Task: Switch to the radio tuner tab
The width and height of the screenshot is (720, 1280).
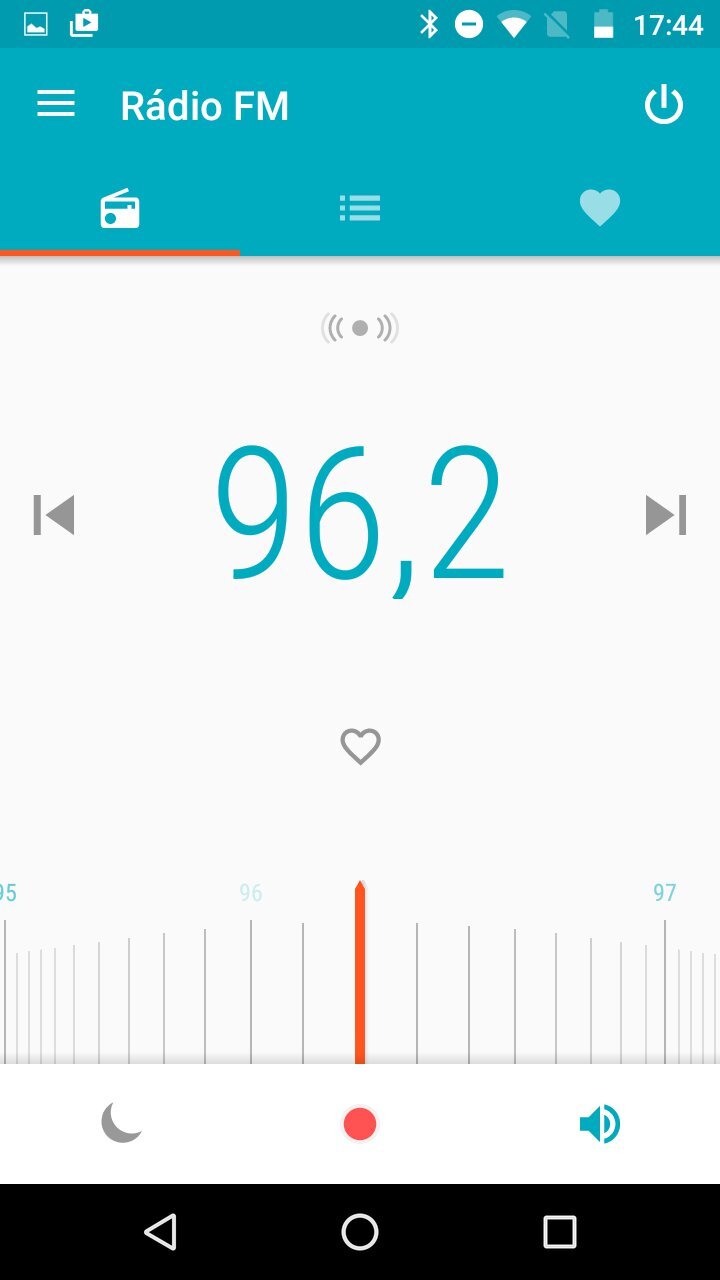Action: click(x=119, y=208)
